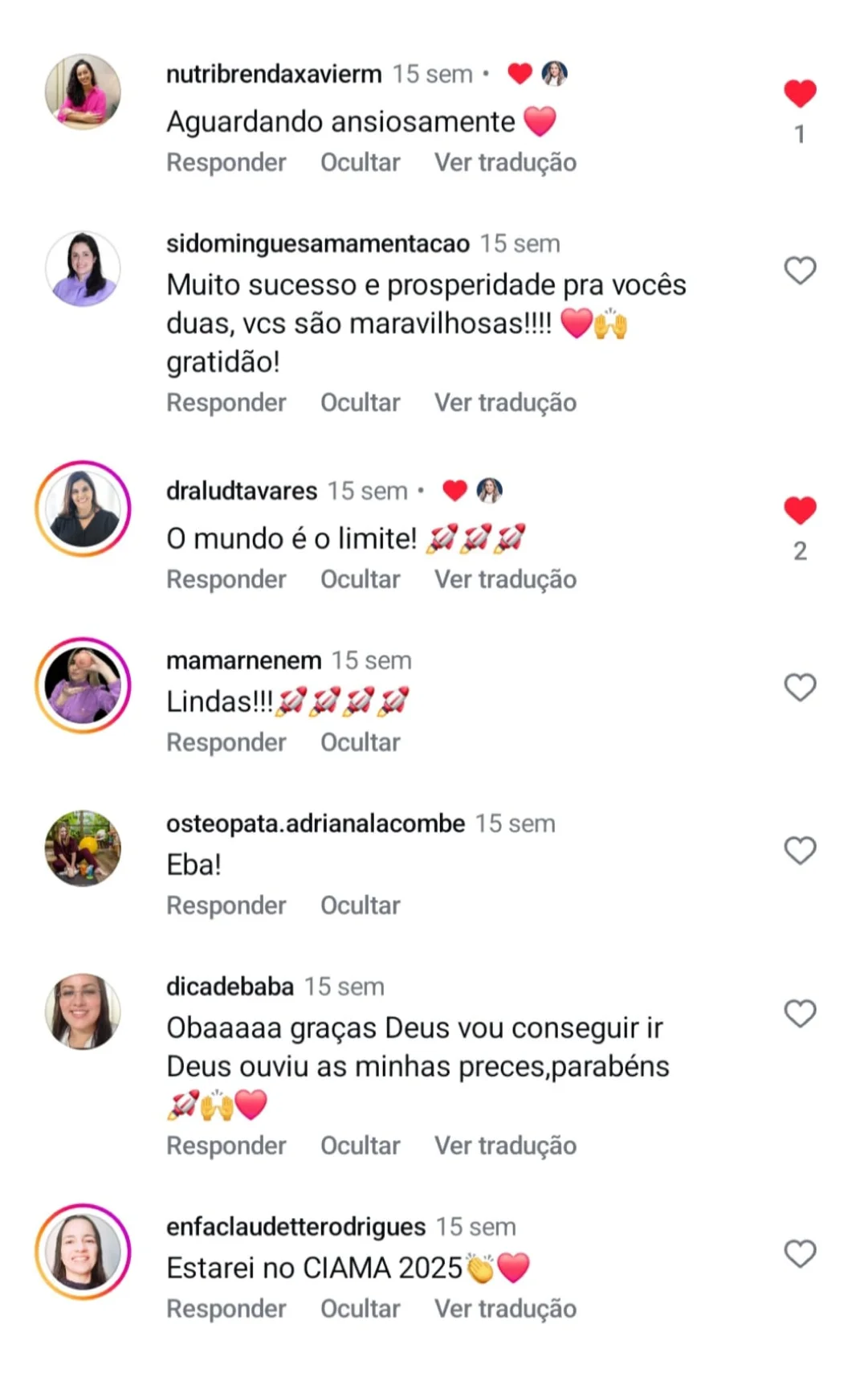Image resolution: width=868 pixels, height=1381 pixels.
Task: Reply to enfaclaudetterodrigues' comment
Action: 226,1309
